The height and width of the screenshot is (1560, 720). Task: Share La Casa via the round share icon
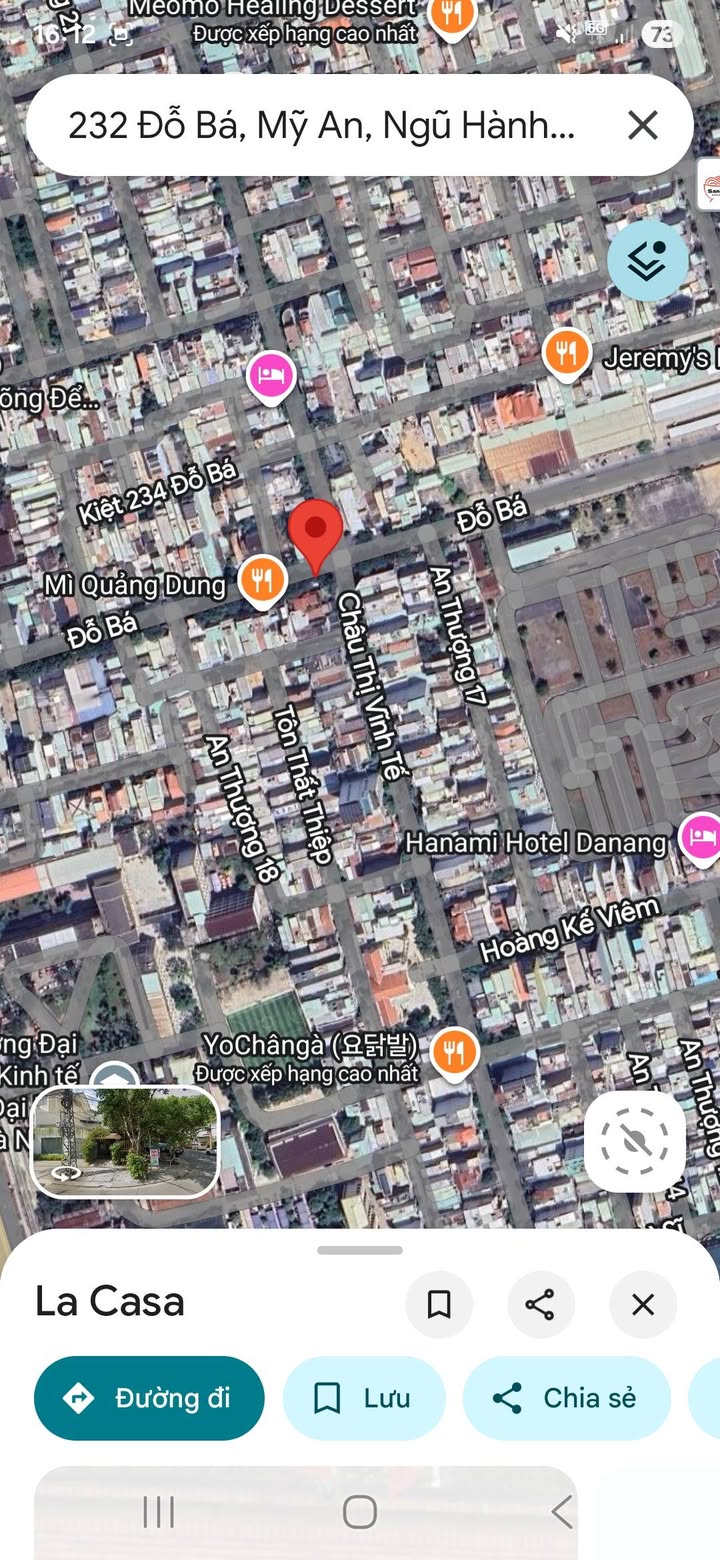[541, 1304]
